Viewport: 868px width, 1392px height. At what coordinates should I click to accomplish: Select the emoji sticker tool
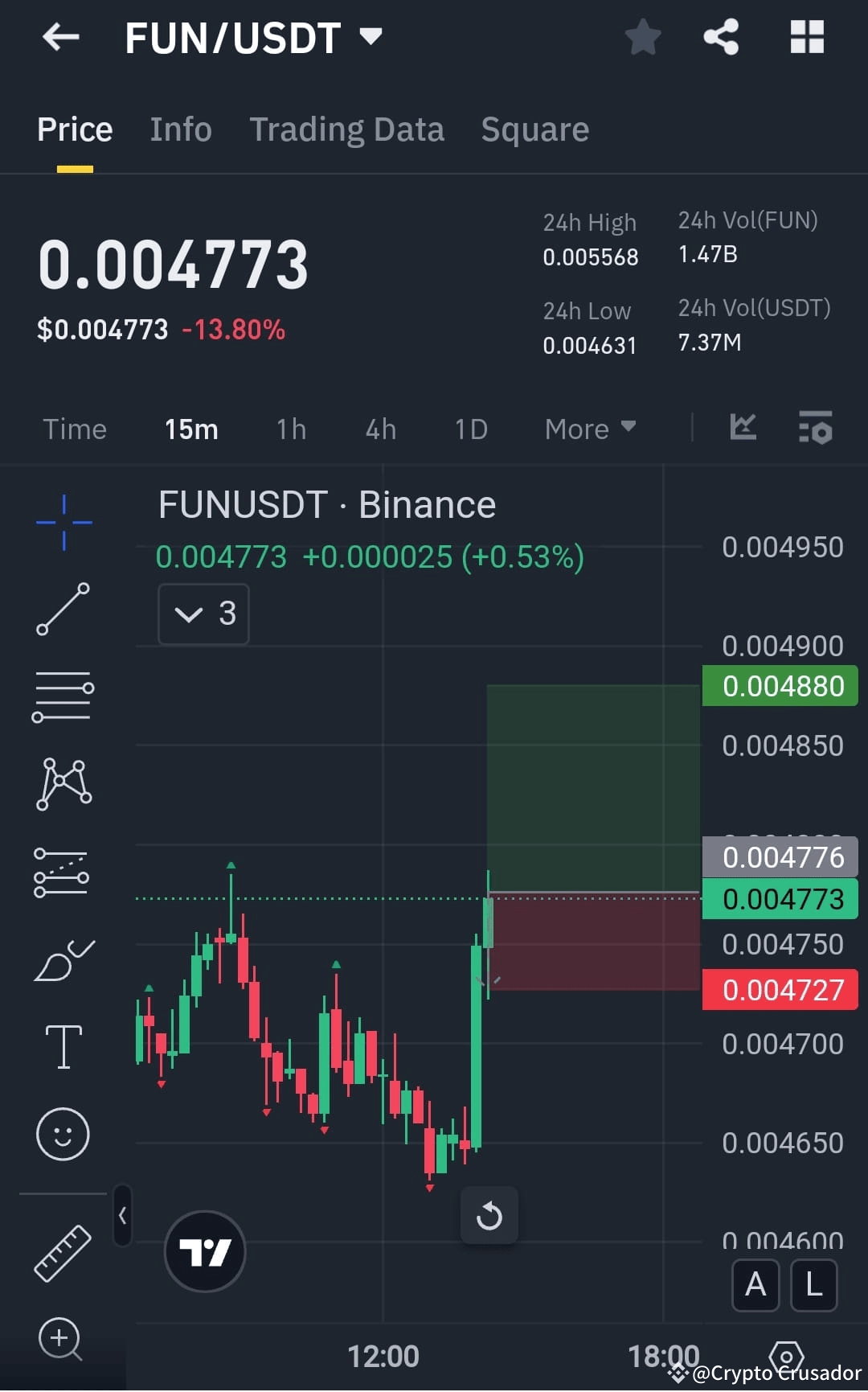pos(63,1134)
